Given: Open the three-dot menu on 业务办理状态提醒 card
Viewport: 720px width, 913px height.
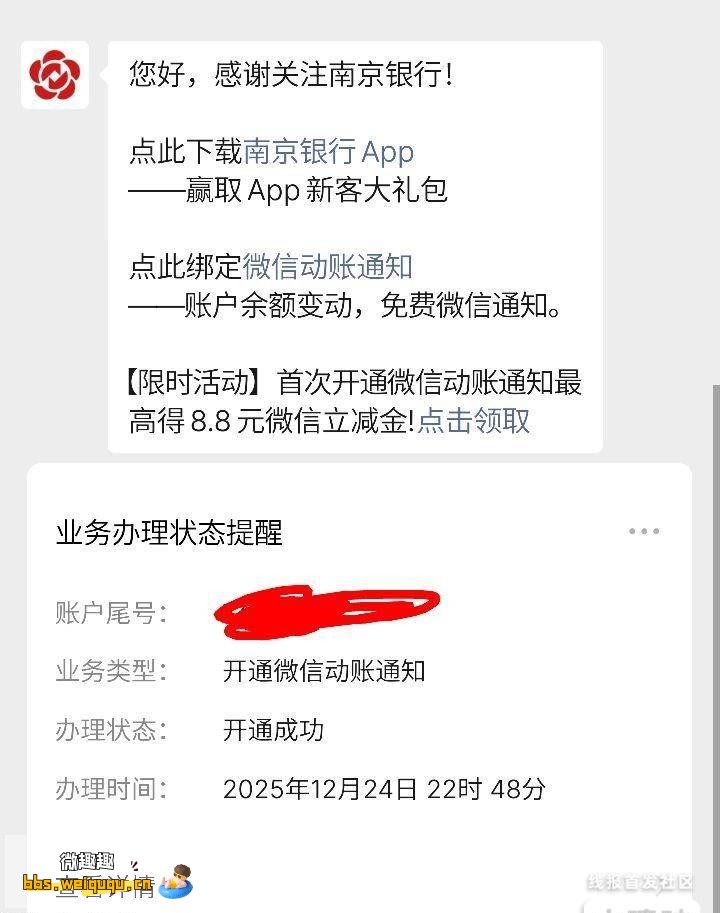Looking at the screenshot, I should pos(644,531).
